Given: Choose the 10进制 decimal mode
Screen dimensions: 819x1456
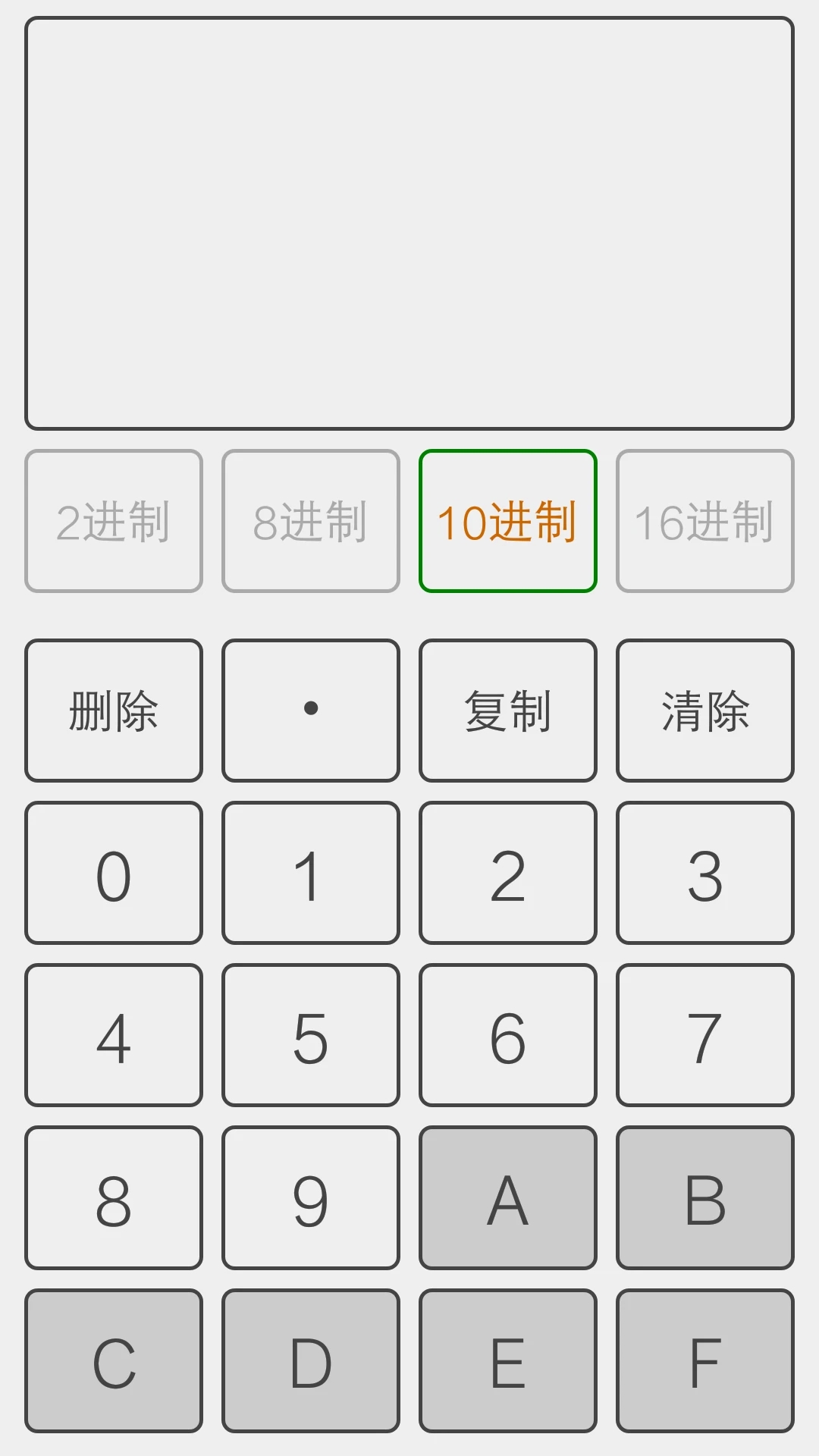Looking at the screenshot, I should [508, 521].
